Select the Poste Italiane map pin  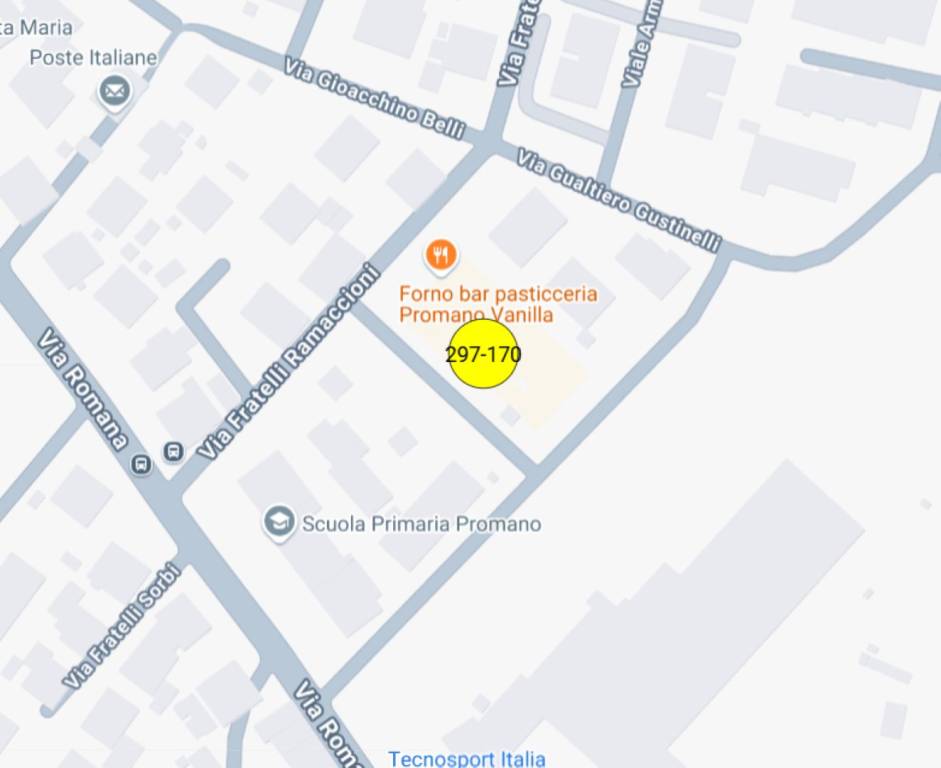(x=115, y=92)
